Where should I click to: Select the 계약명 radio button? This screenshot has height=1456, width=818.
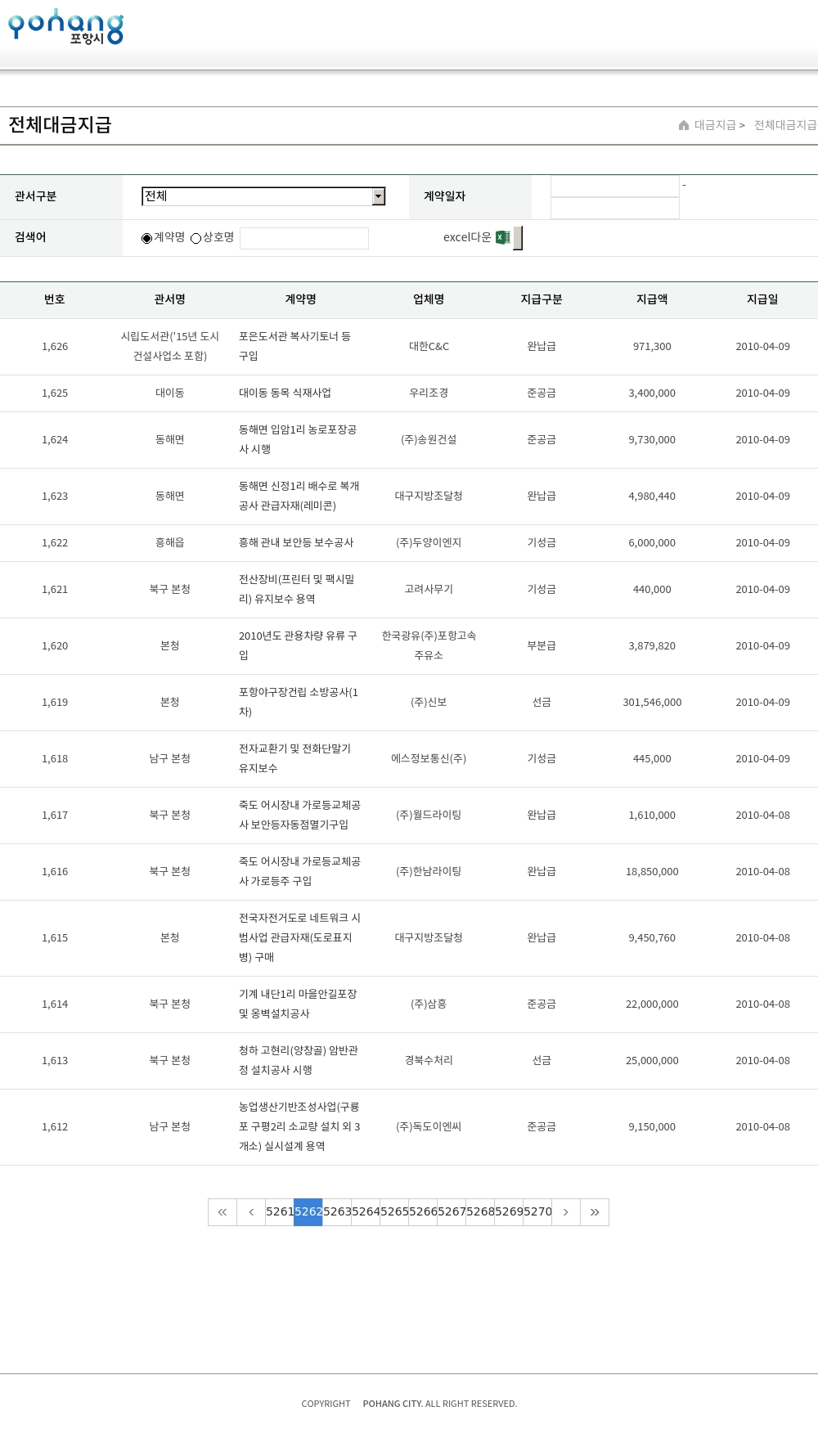tap(147, 238)
